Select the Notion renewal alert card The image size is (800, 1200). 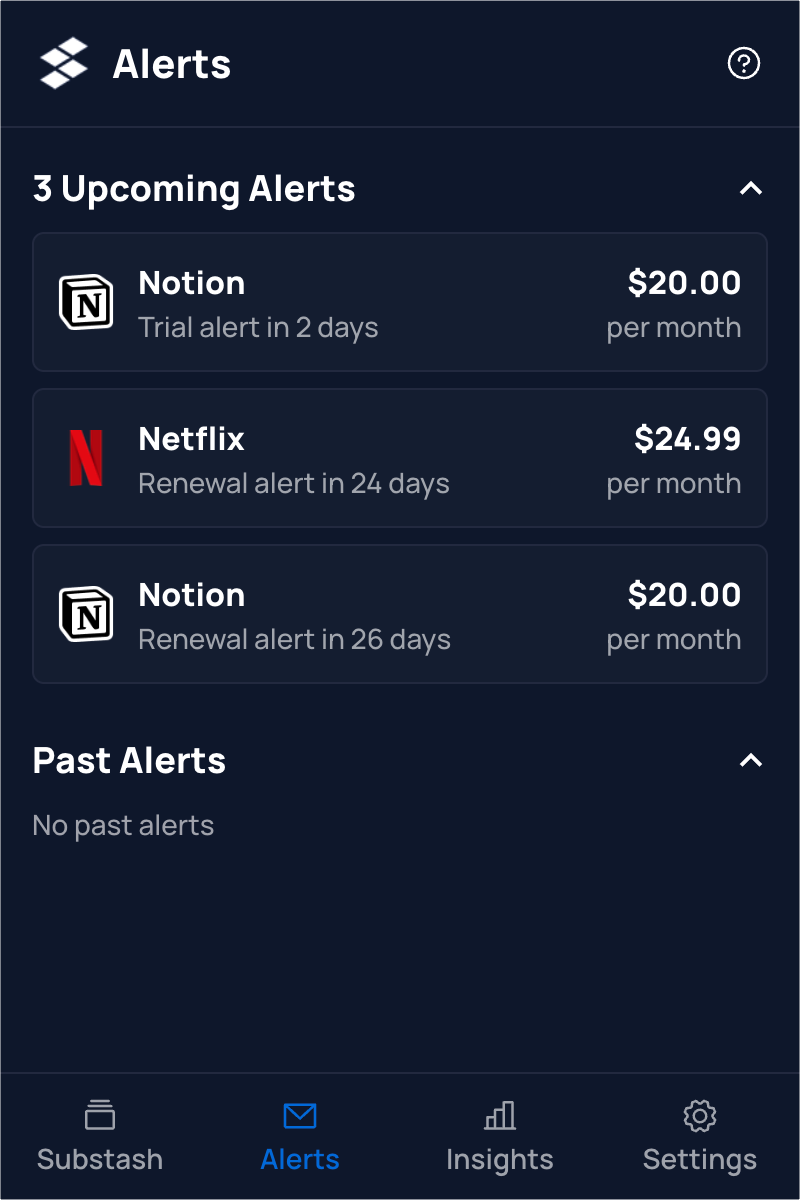pos(400,614)
